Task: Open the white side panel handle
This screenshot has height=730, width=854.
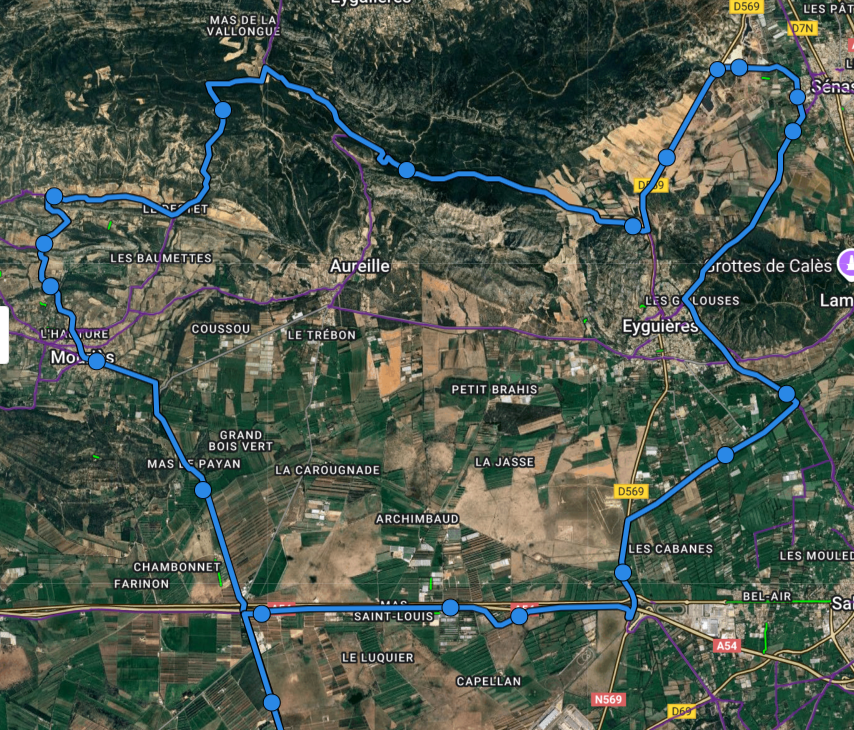Action: 4,334
